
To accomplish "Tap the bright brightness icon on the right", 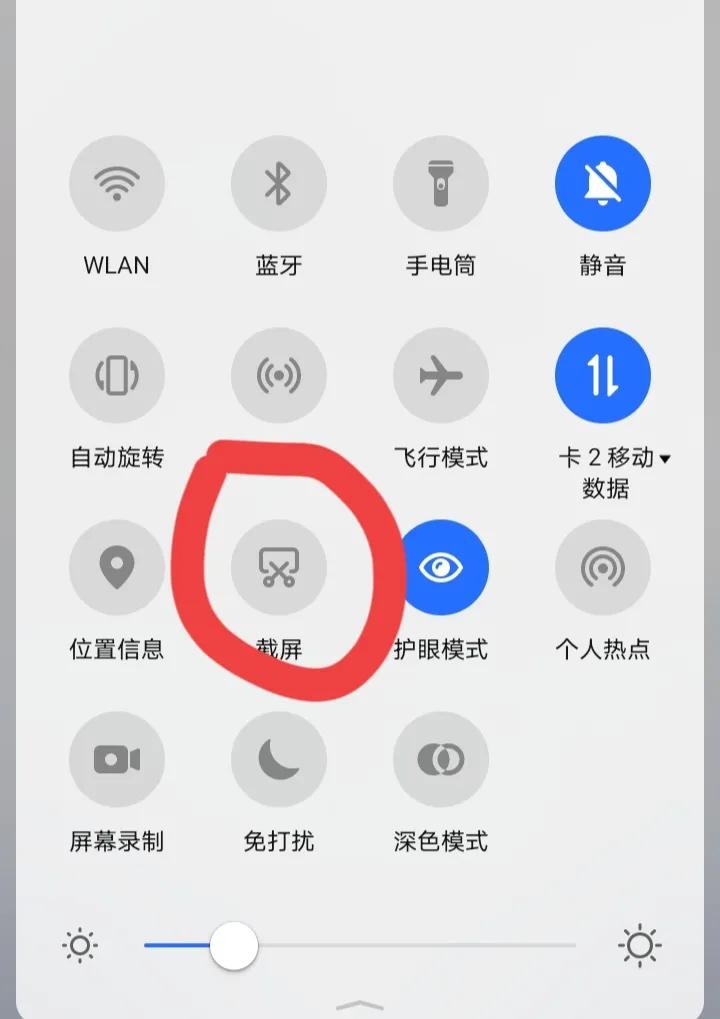I will (x=642, y=944).
